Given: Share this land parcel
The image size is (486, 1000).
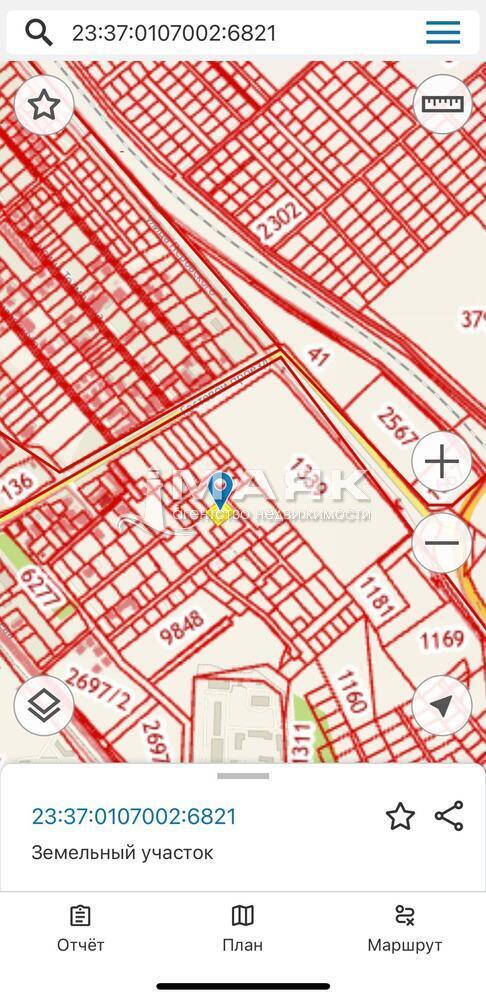Looking at the screenshot, I should 449,816.
